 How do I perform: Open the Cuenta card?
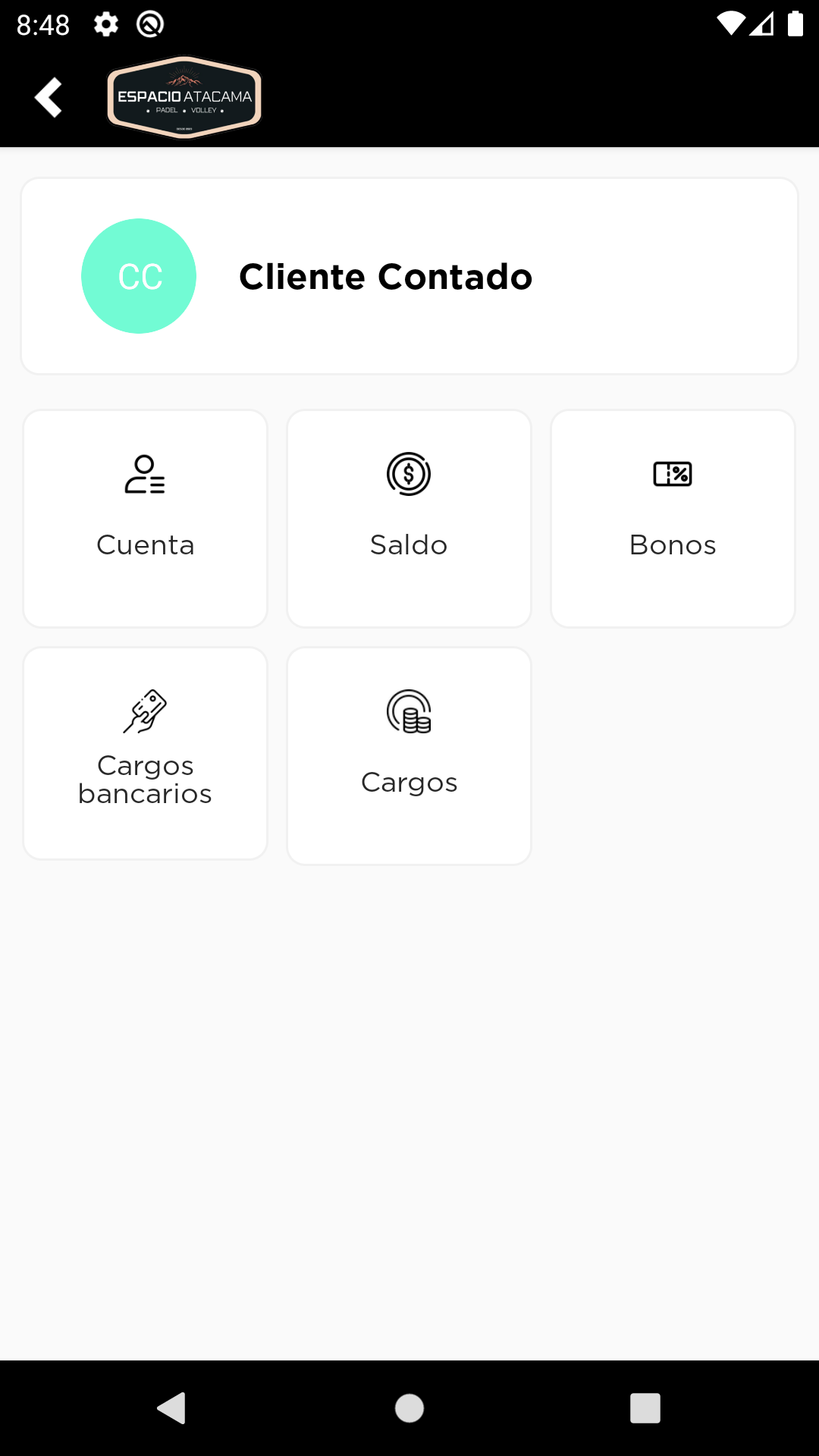(x=145, y=519)
